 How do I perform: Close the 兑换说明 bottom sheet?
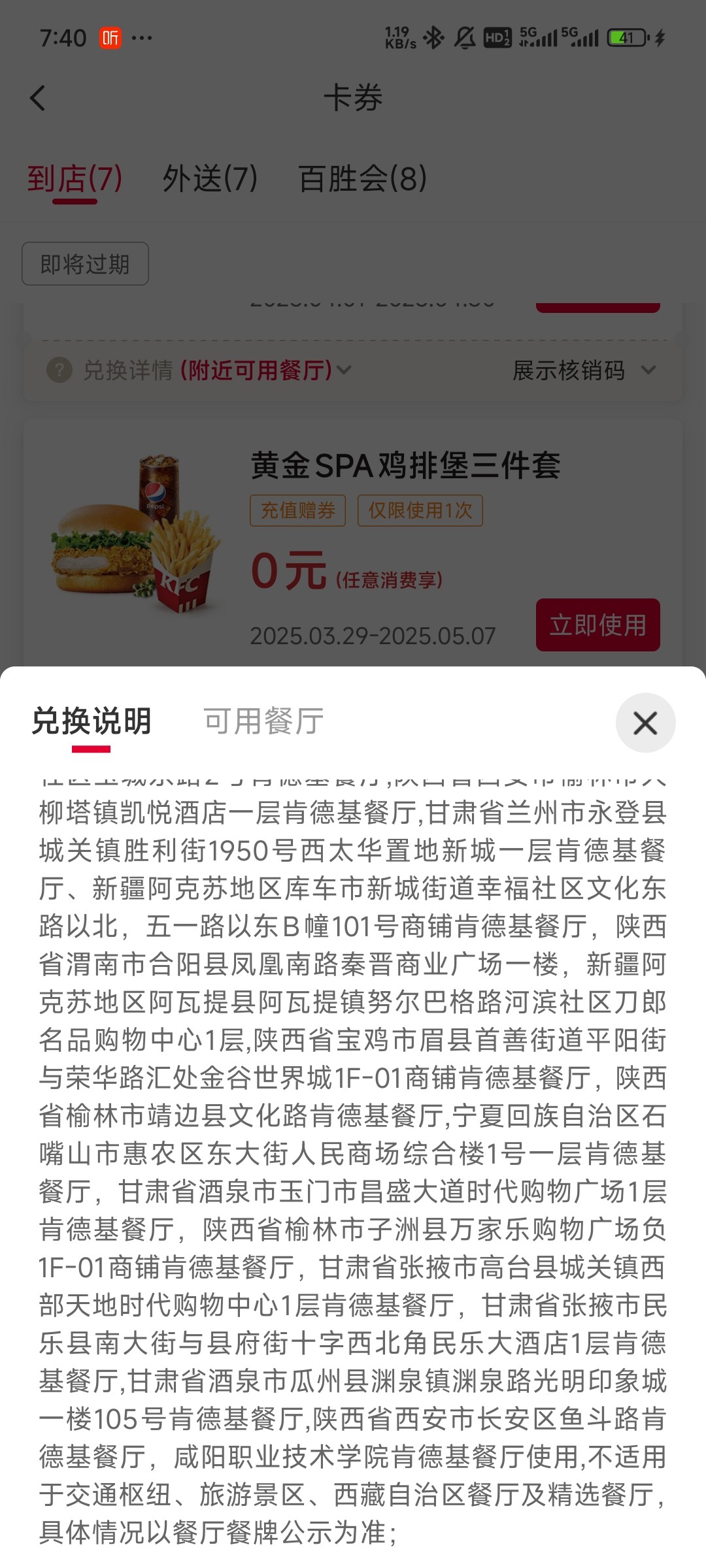tap(645, 723)
